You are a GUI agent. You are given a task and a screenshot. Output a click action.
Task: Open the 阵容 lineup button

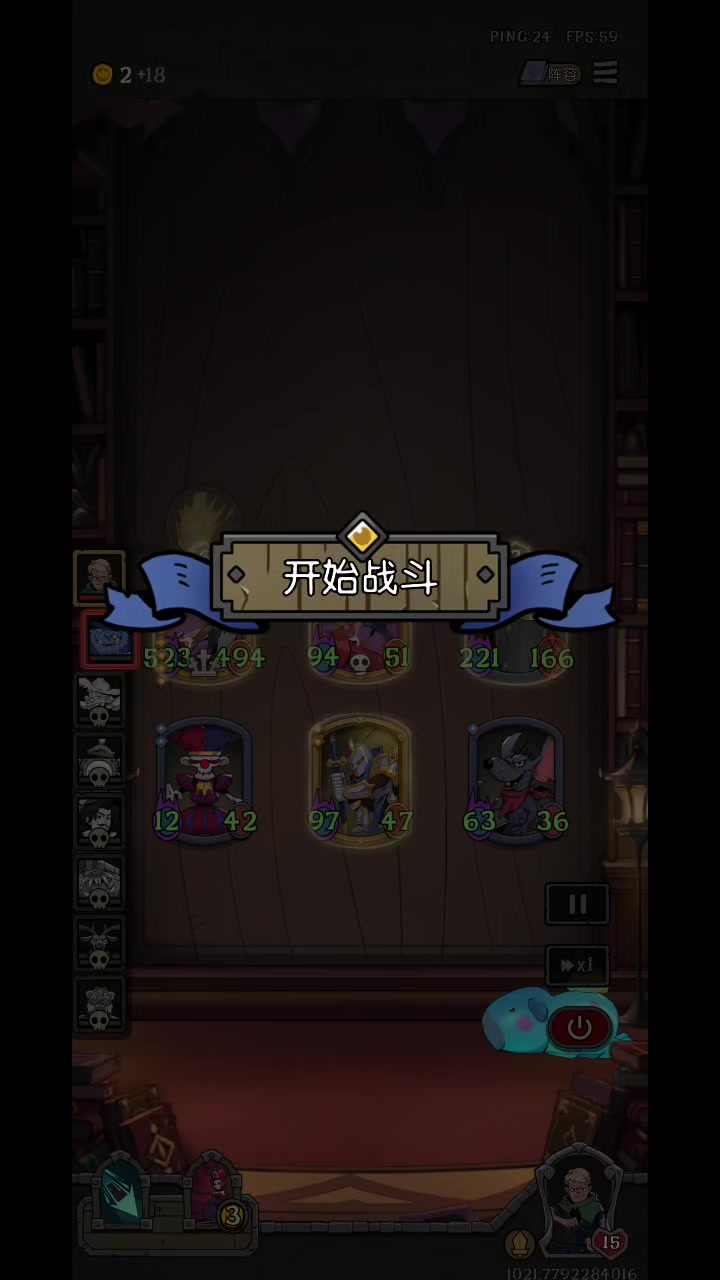(553, 74)
